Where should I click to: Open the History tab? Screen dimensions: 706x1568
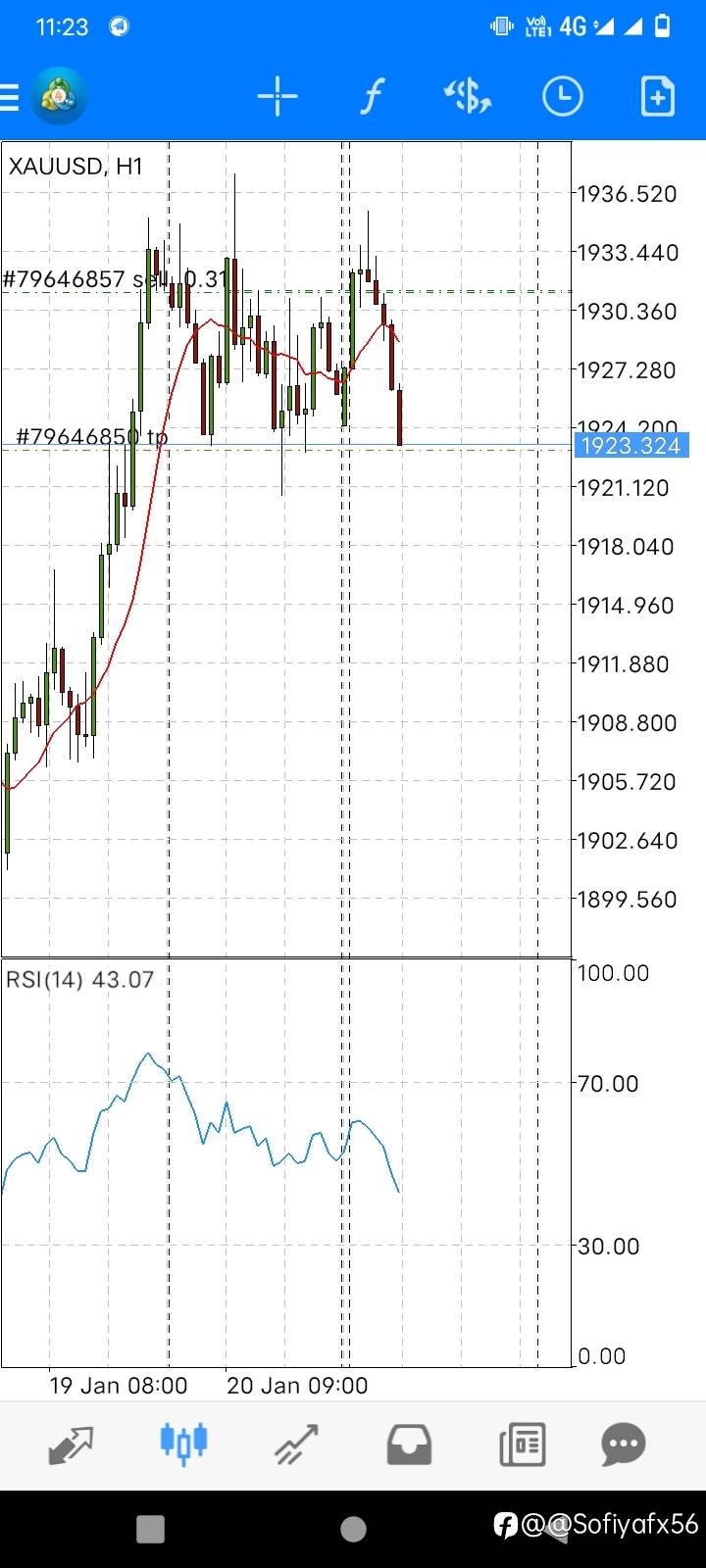[x=409, y=1445]
